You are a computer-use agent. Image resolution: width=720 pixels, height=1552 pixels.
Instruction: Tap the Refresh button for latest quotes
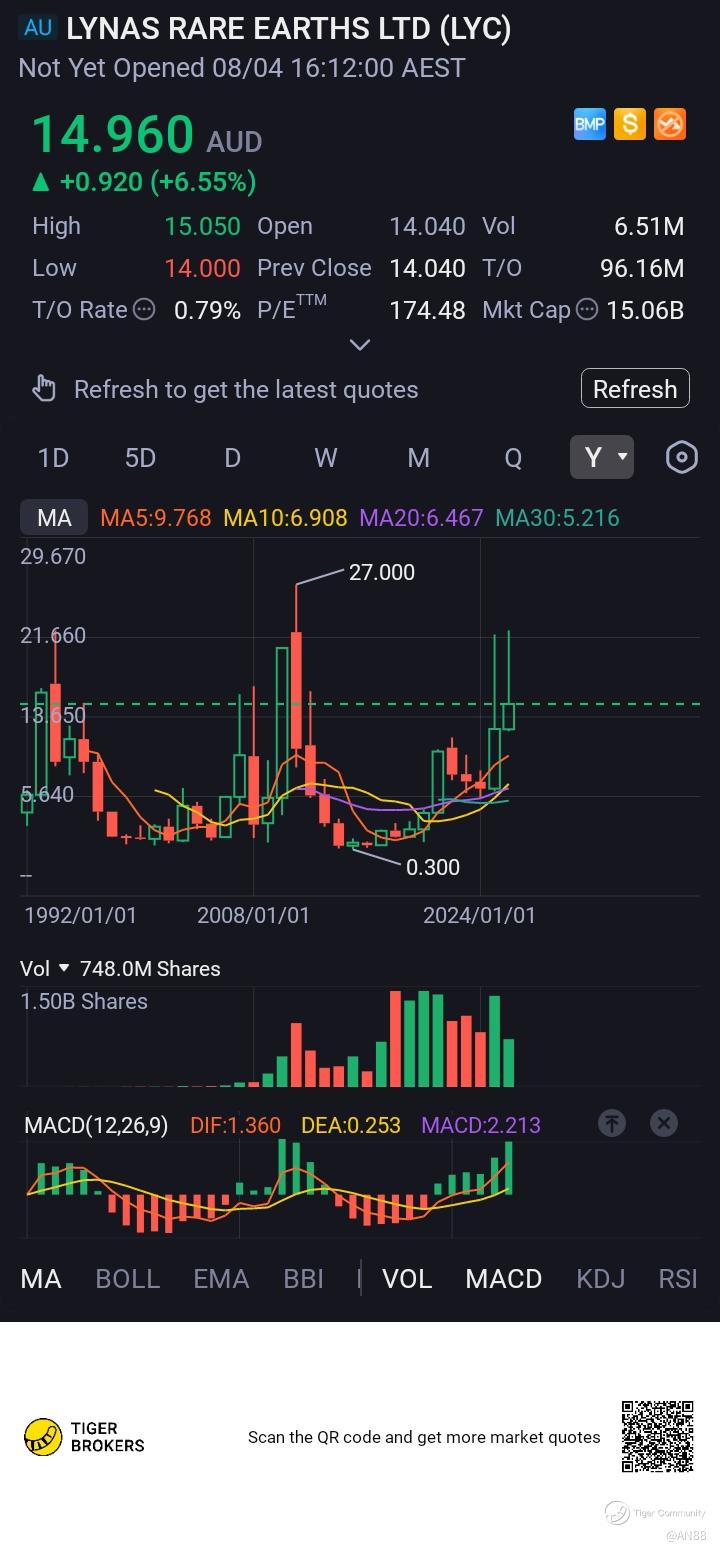635,389
